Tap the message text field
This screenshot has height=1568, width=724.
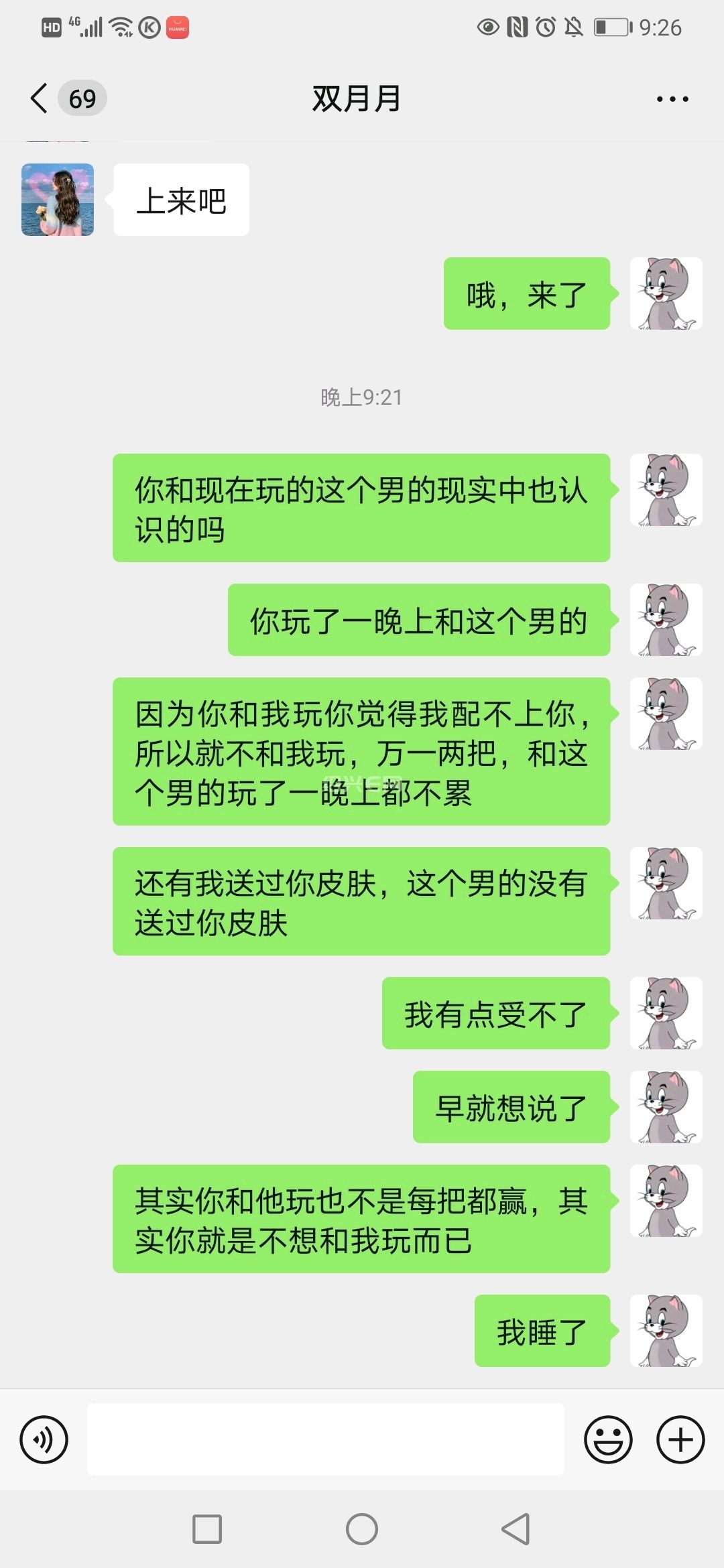tap(325, 1439)
